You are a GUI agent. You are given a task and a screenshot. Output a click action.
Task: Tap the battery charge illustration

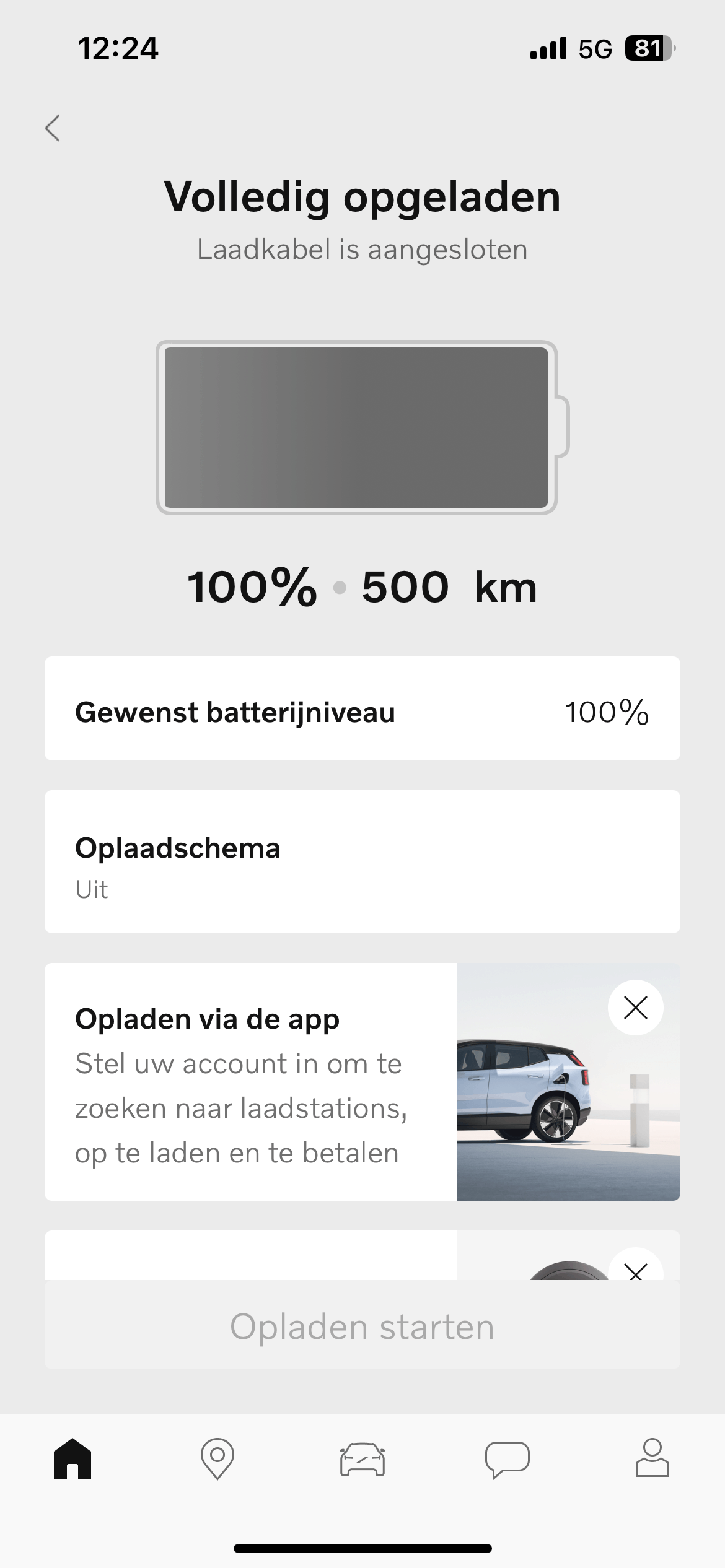coord(362,427)
